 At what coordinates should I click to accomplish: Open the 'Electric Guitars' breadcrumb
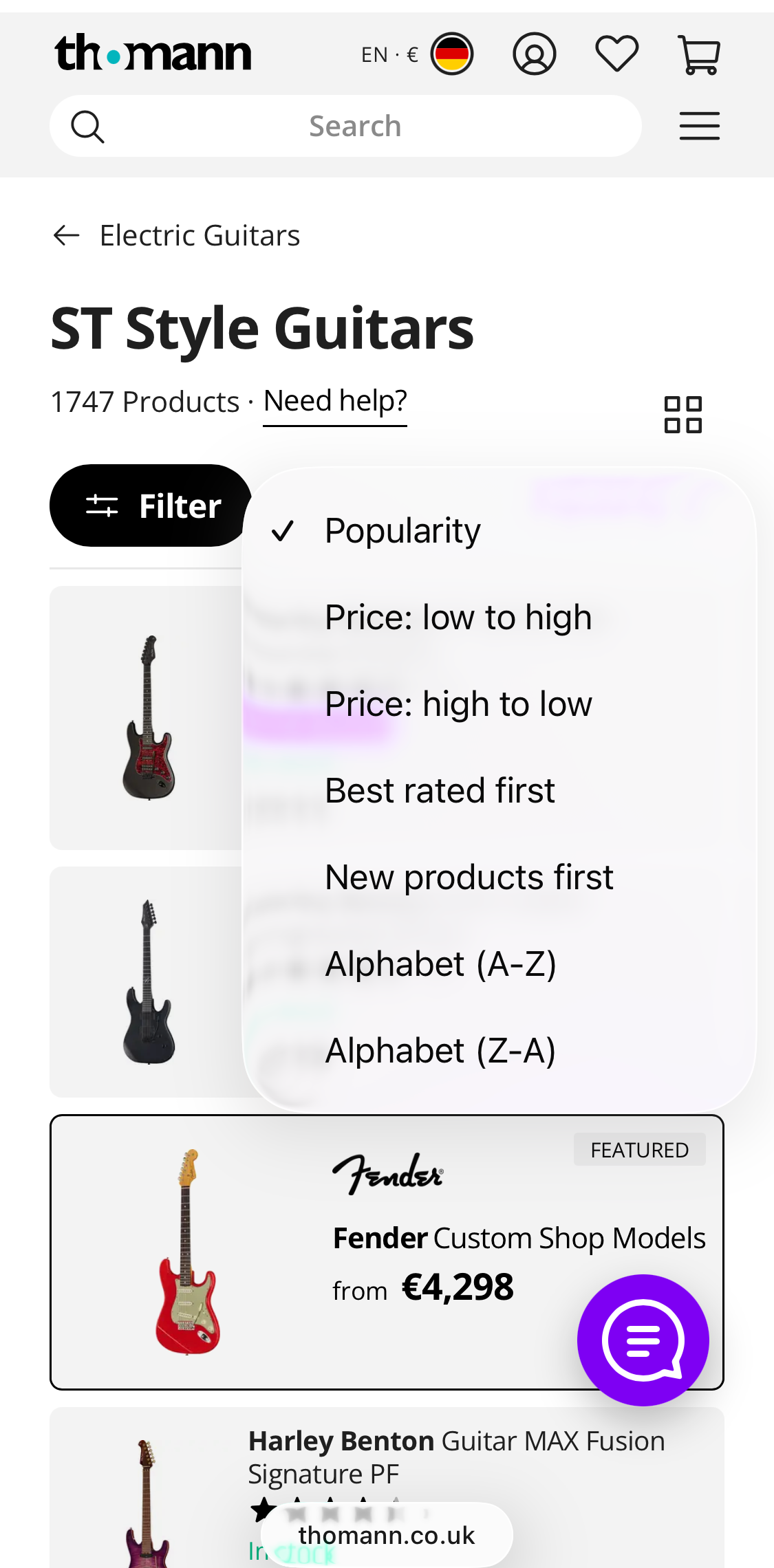click(x=200, y=235)
